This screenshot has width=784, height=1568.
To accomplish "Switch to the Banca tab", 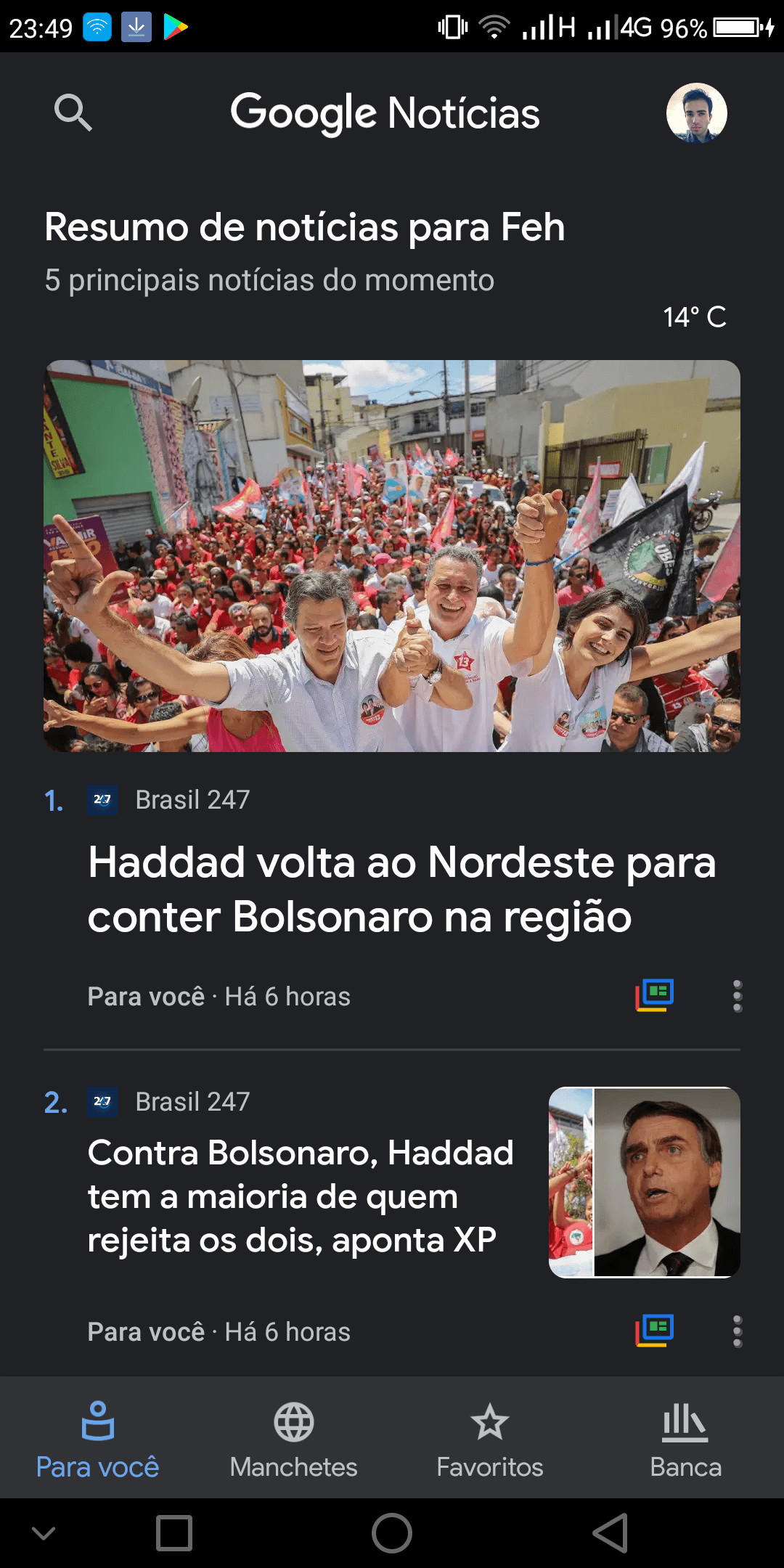I will (x=685, y=1439).
